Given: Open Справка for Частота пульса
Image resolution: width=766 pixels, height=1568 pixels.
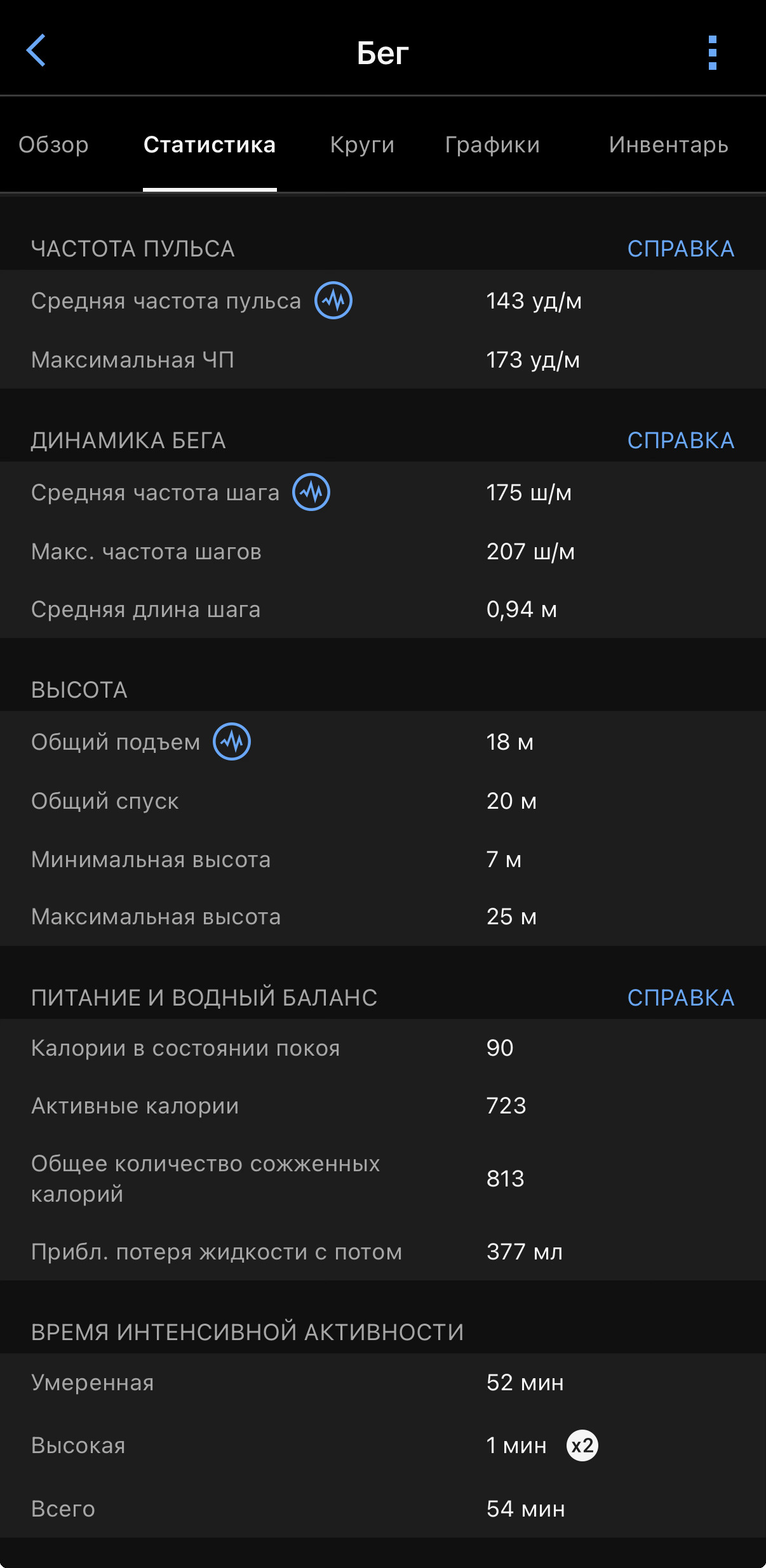Looking at the screenshot, I should coord(681,249).
